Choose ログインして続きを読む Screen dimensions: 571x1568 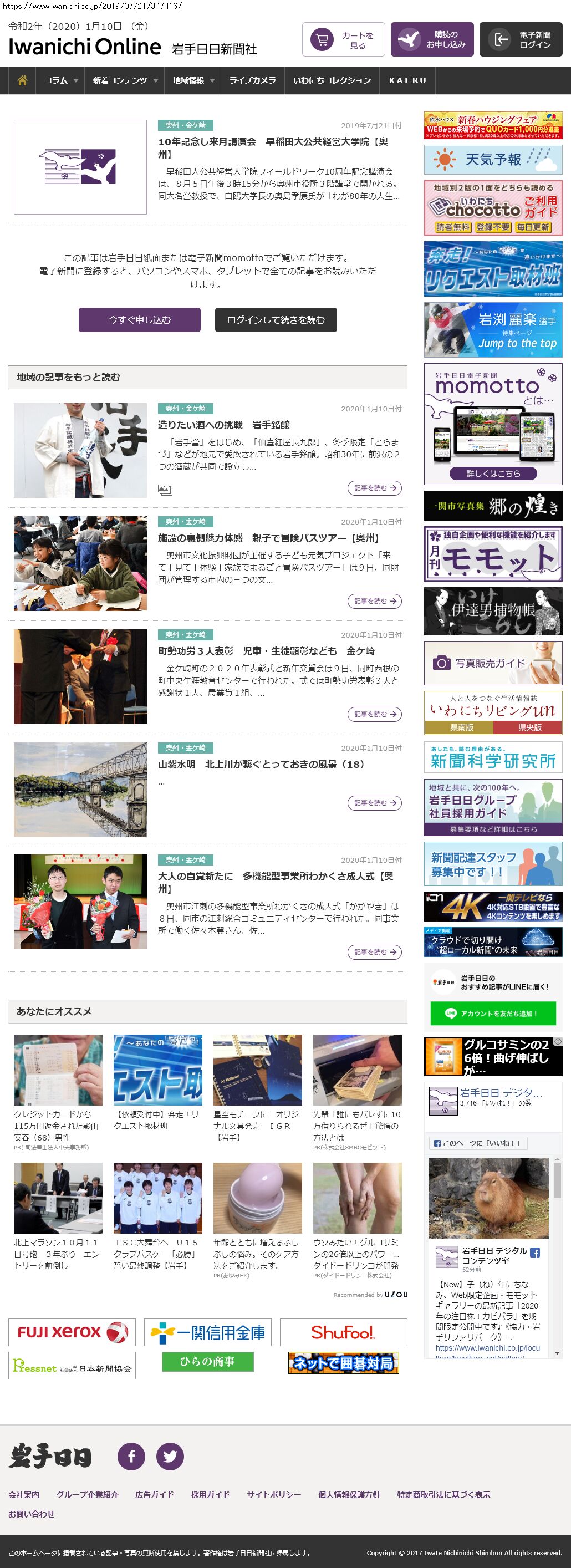(276, 319)
